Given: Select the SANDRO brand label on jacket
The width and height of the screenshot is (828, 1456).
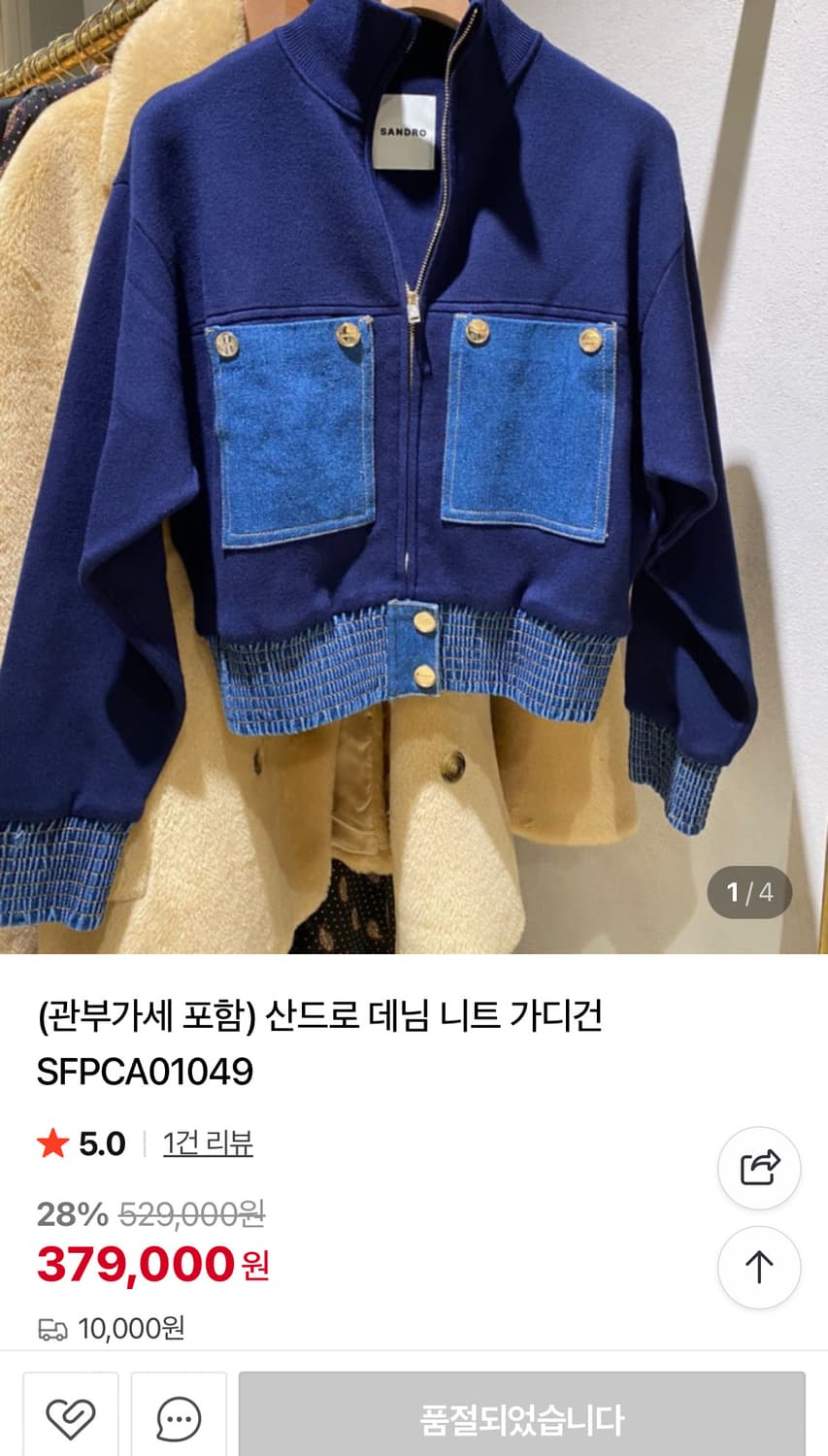Looking at the screenshot, I should coord(404,132).
